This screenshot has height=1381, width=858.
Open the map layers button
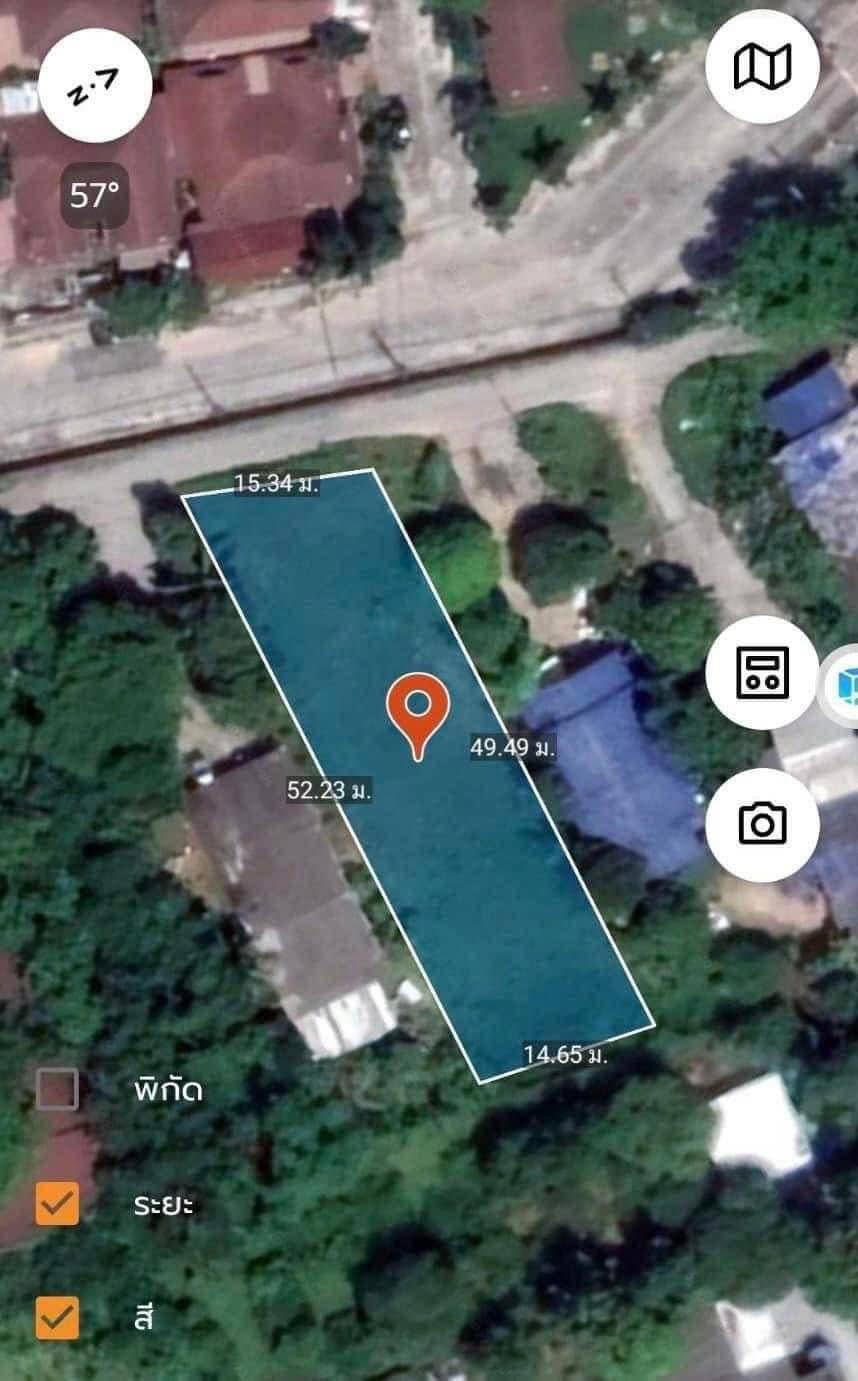pyautogui.click(x=762, y=67)
